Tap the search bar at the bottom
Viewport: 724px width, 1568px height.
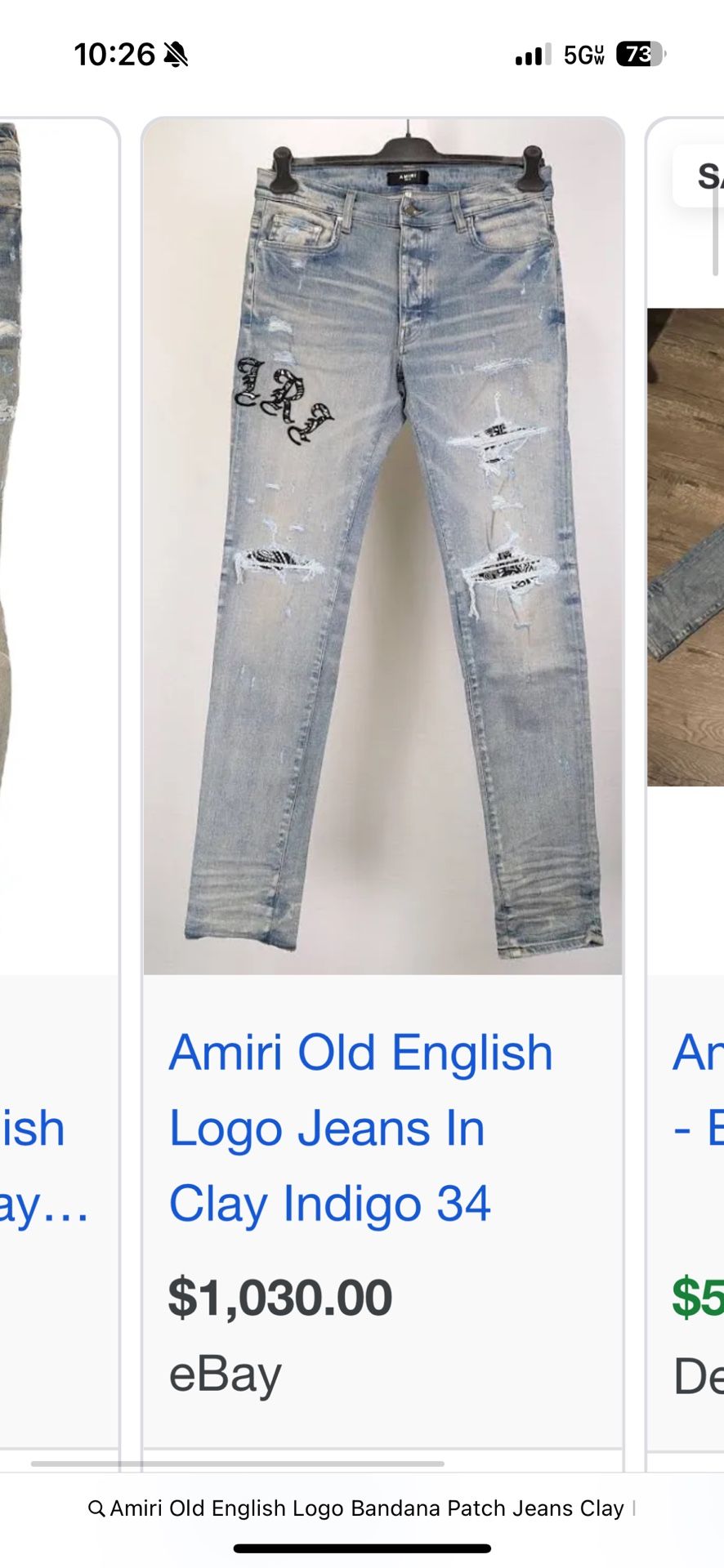coord(361,1508)
